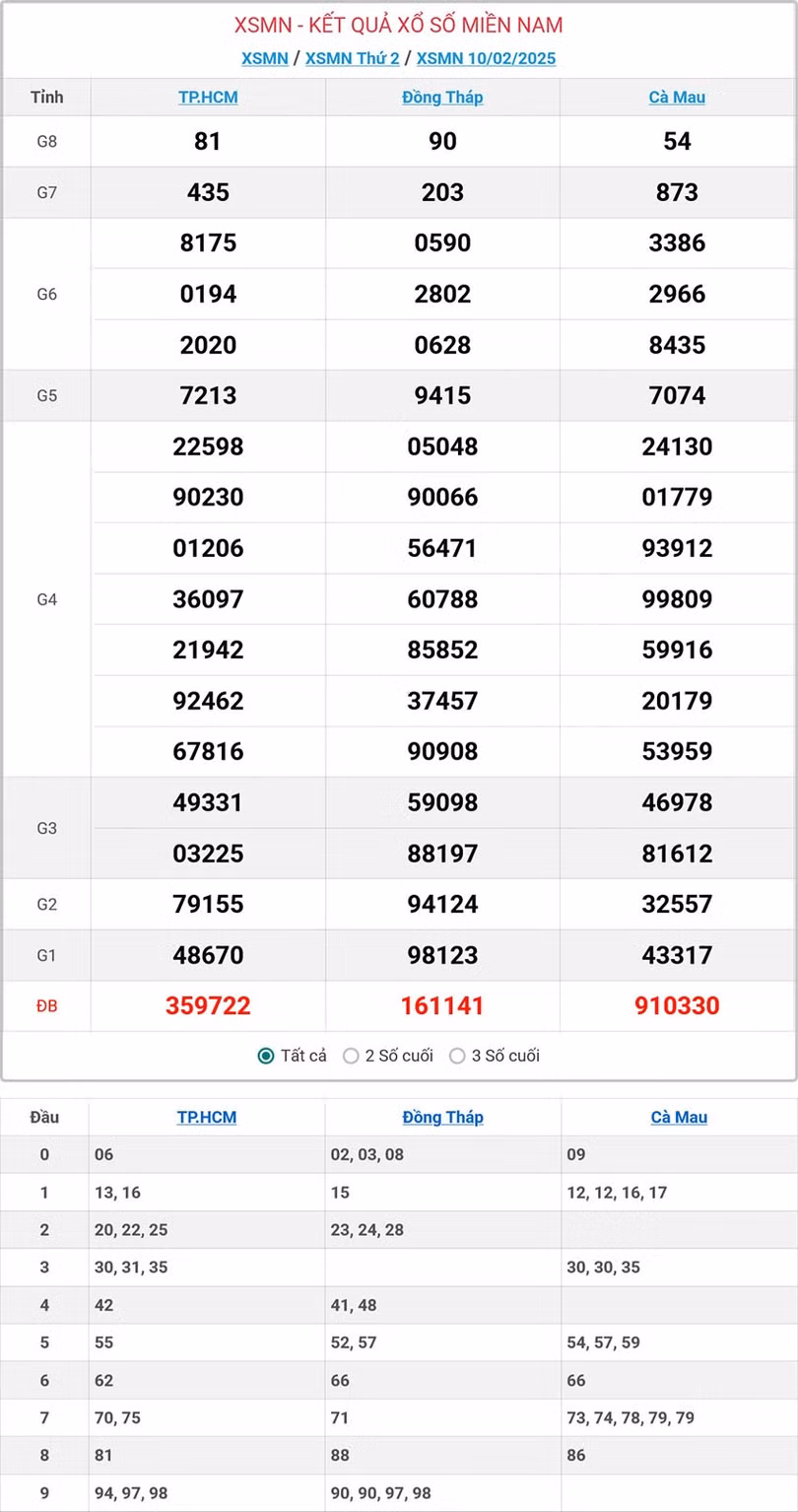Select the Tất cả radio option

266,1056
